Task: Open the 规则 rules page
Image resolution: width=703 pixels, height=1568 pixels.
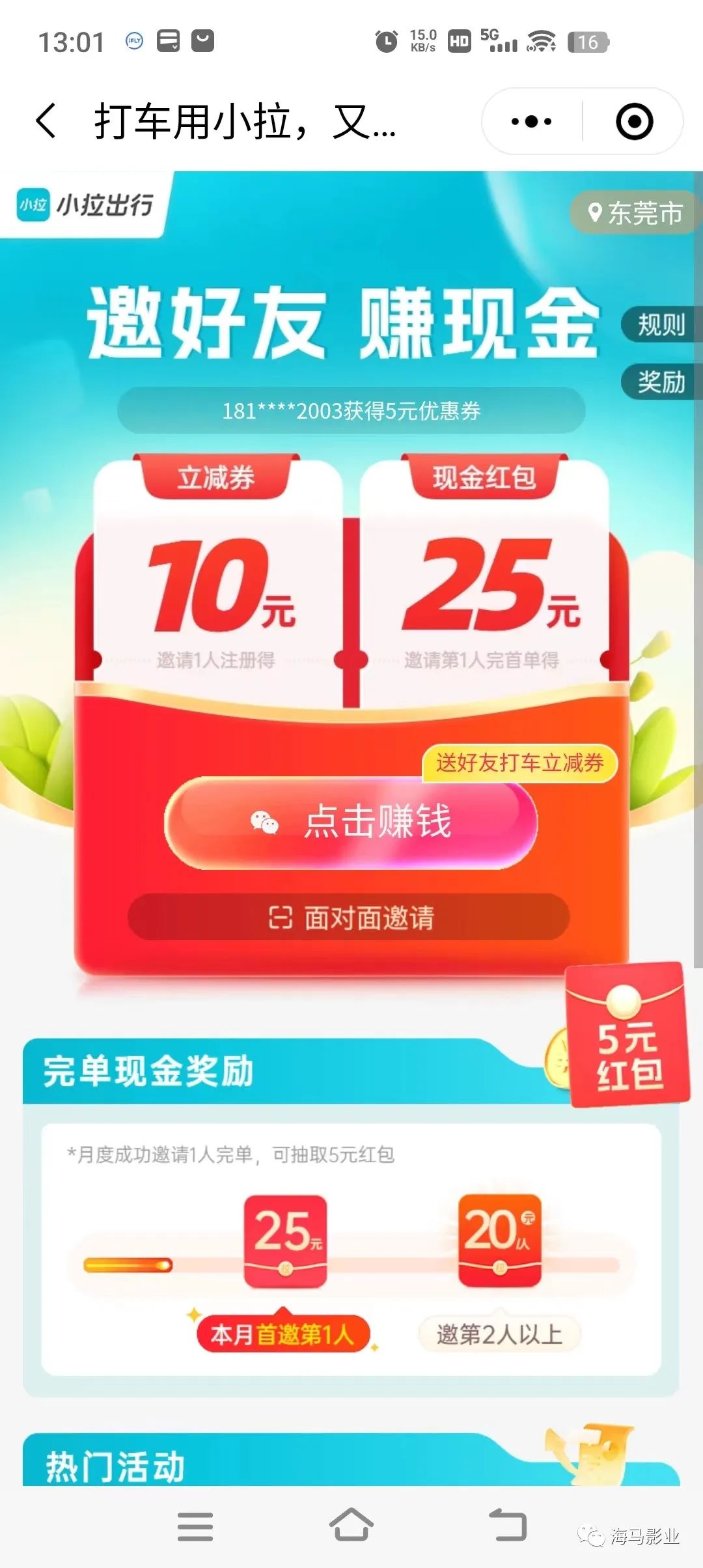Action: pyautogui.click(x=661, y=324)
